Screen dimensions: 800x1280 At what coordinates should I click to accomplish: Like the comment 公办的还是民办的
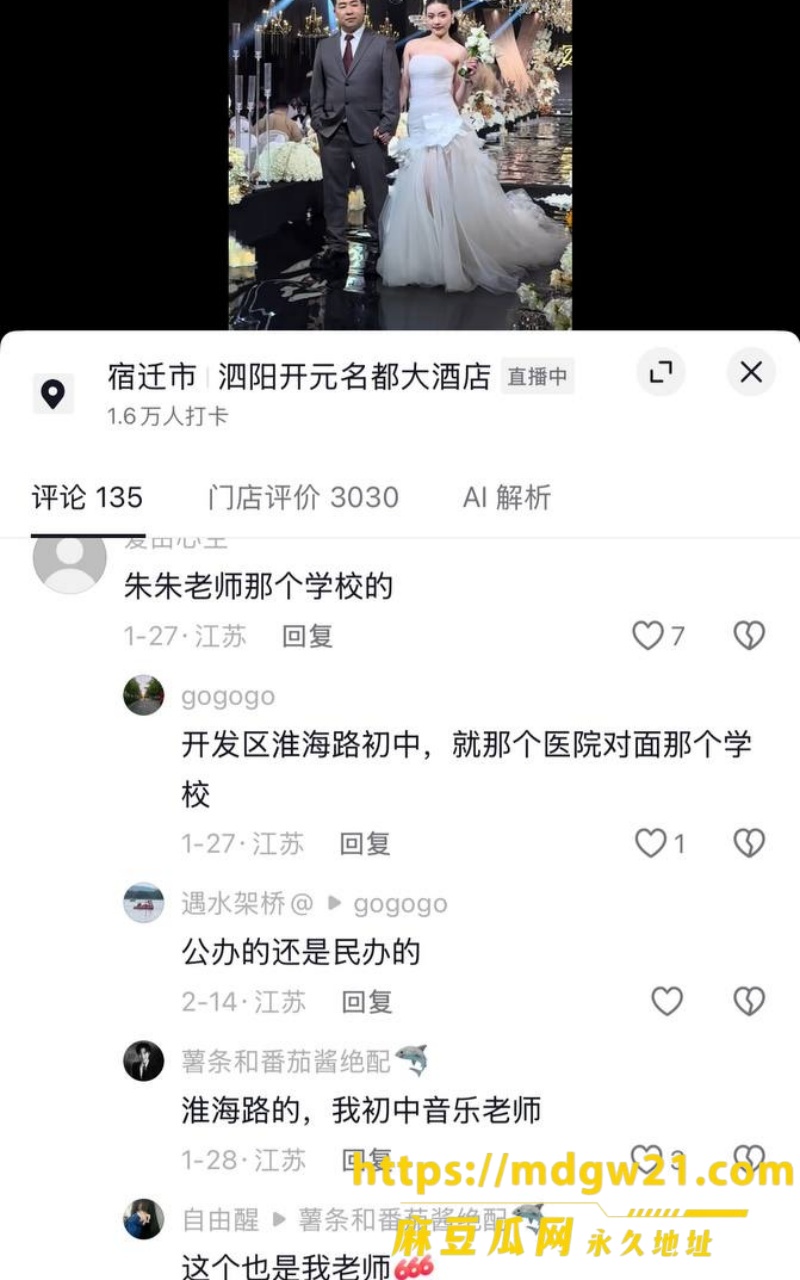[x=667, y=1001]
